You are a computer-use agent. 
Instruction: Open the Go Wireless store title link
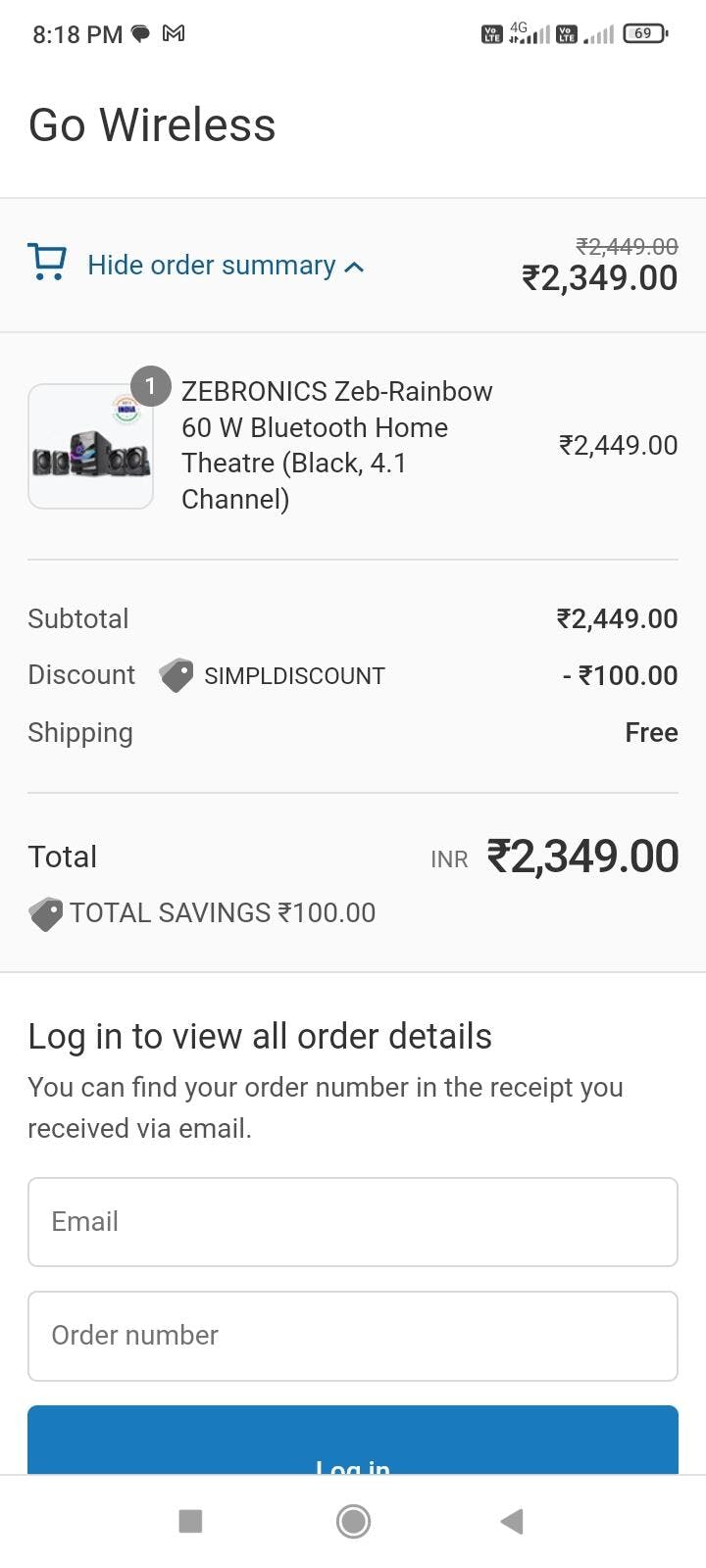click(x=152, y=125)
